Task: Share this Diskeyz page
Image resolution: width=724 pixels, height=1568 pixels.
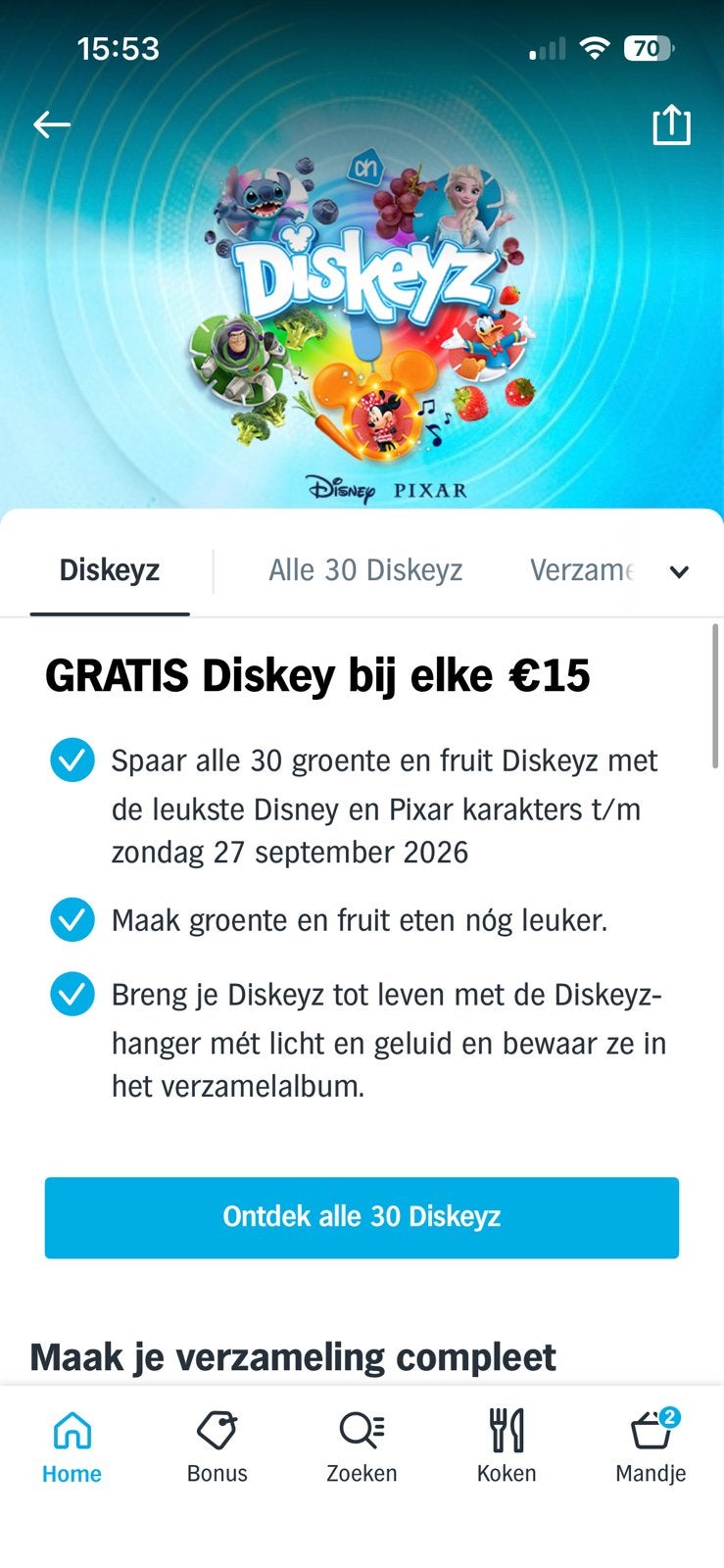Action: (671, 124)
